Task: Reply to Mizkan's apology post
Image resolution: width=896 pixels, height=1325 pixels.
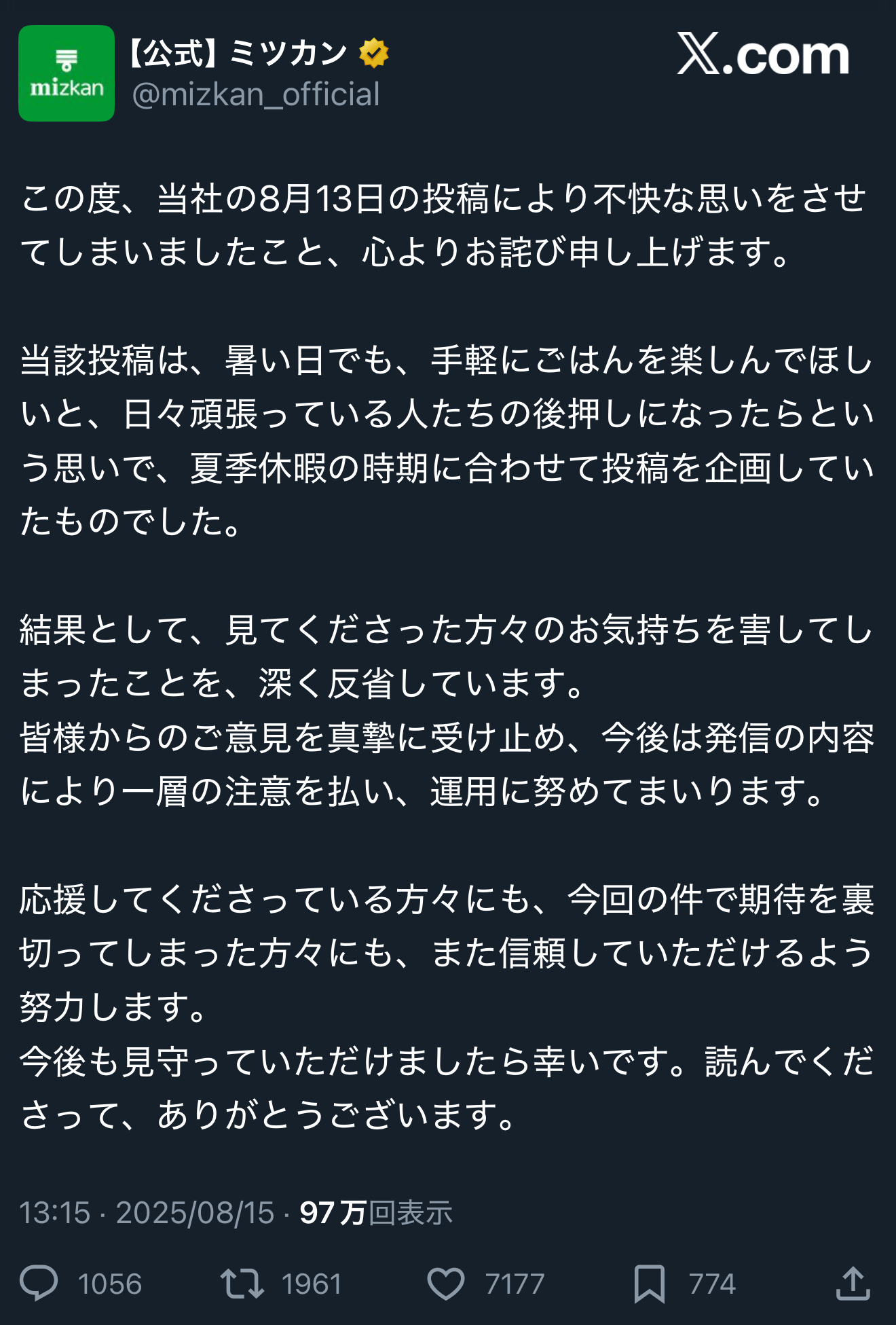Action: (x=39, y=1283)
